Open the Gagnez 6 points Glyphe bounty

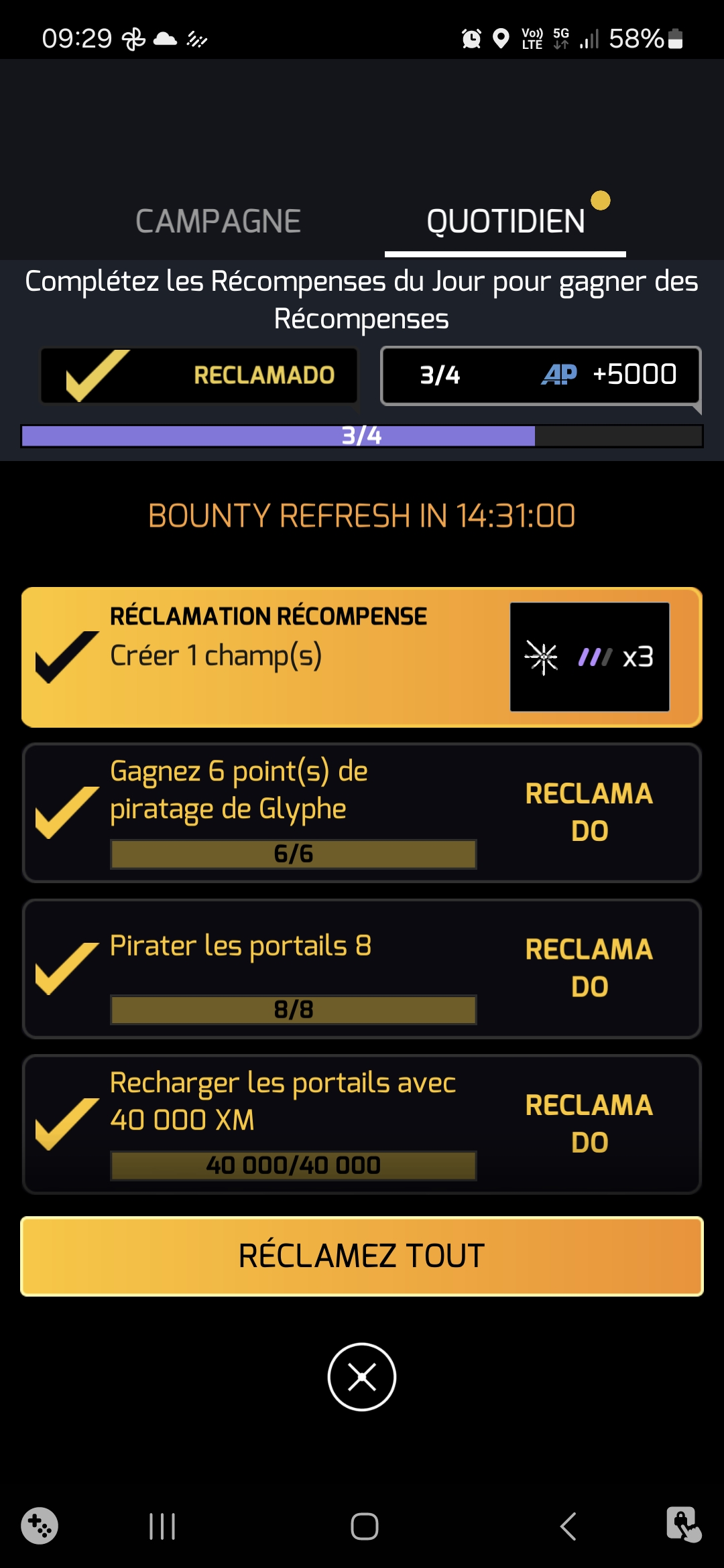point(362,812)
